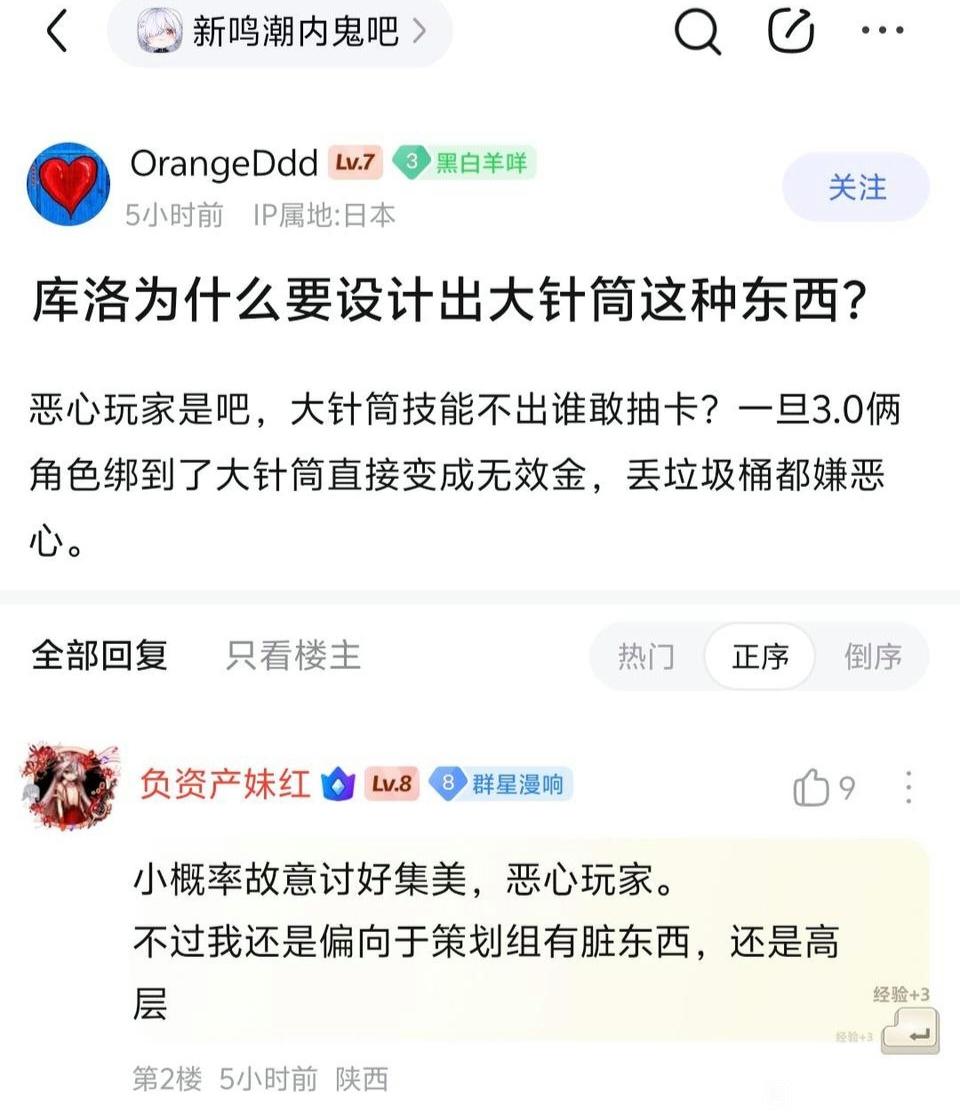This screenshot has height=1120, width=960.
Task: Tap the 黑白羊咩 badge next to OrangeDdd
Action: point(464,163)
